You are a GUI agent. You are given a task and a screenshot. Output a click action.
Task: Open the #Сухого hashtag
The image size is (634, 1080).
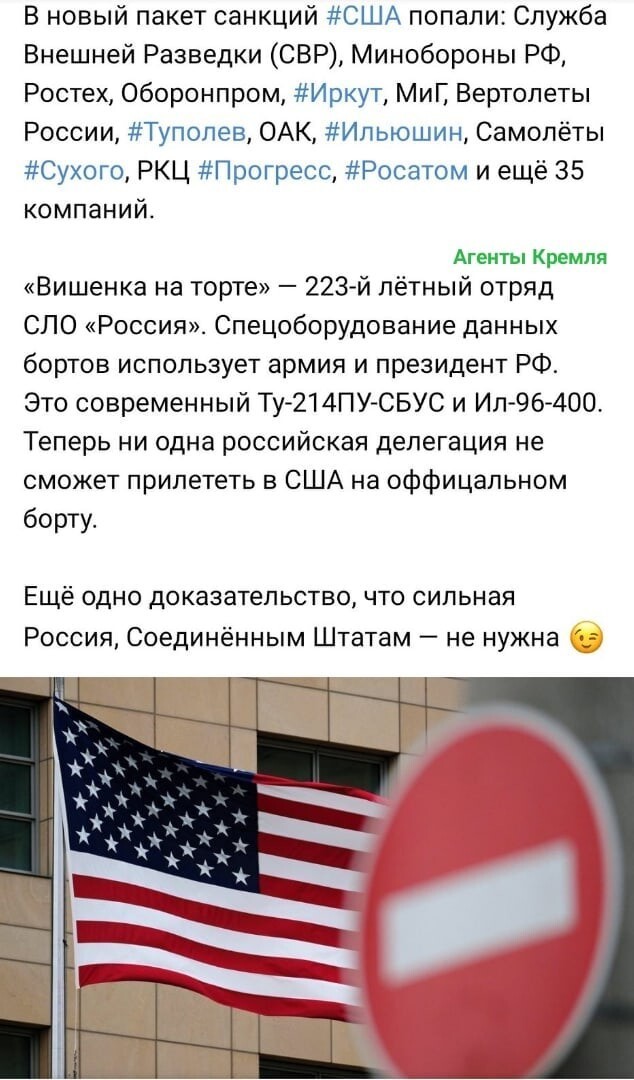pos(74,170)
